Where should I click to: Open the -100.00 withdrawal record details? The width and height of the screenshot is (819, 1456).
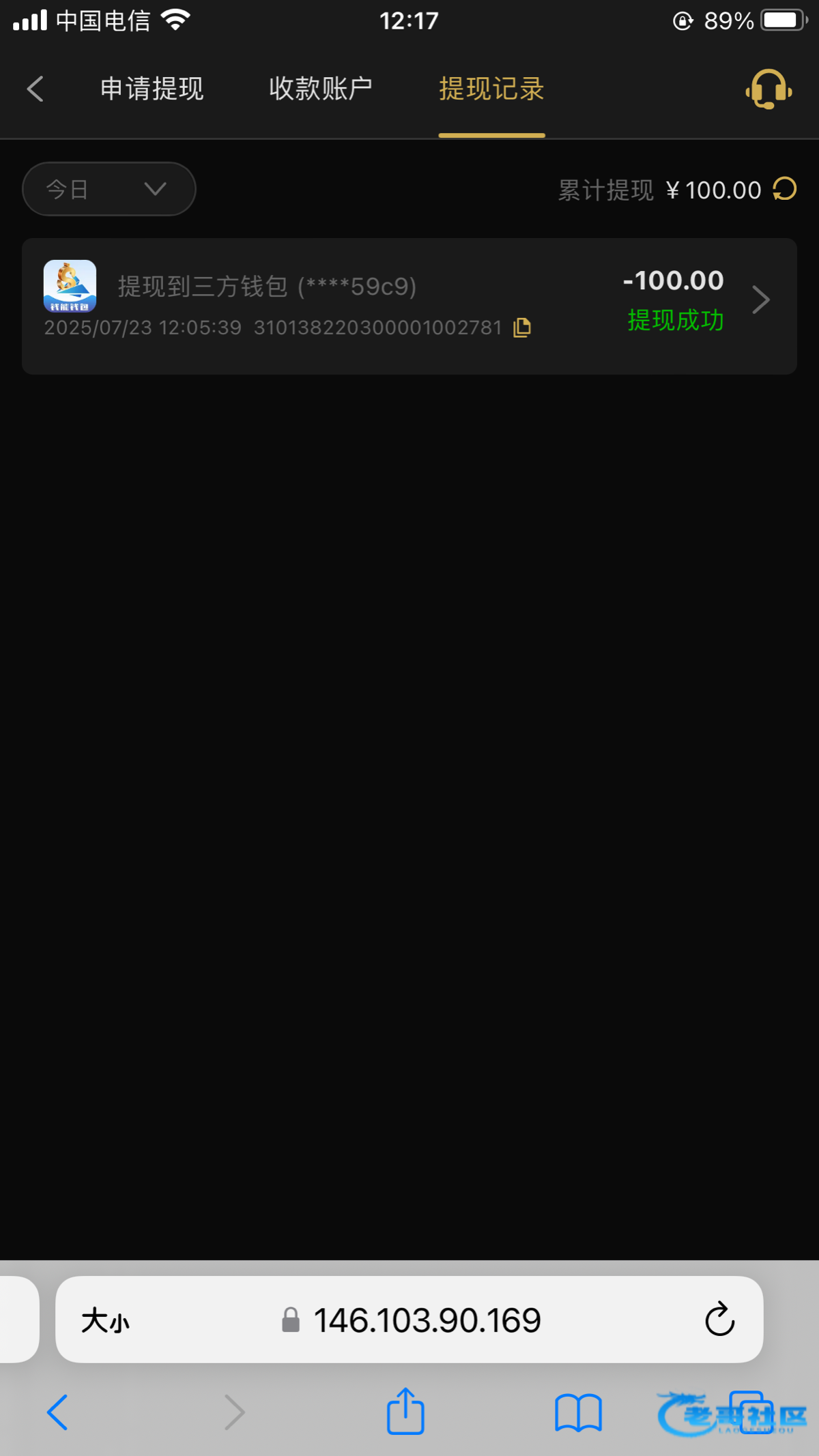coord(760,300)
